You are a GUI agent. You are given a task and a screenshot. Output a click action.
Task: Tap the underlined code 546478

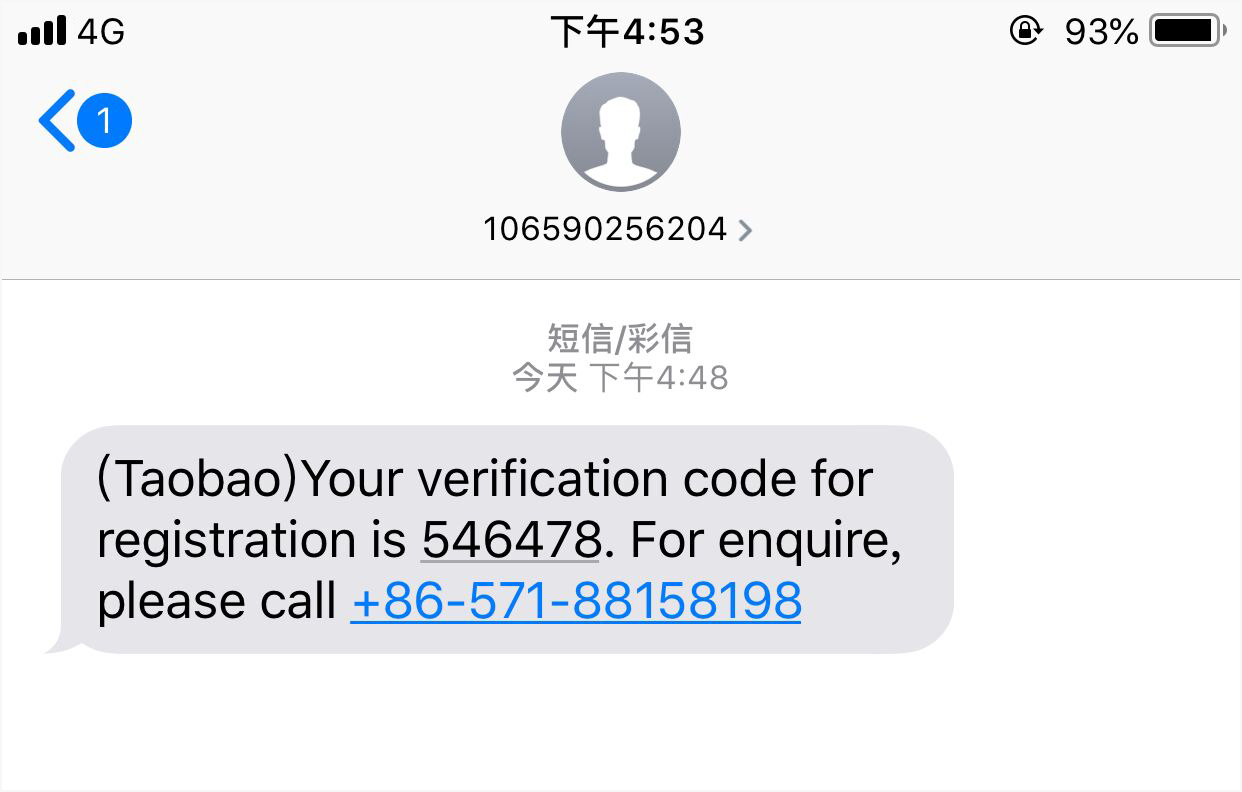pos(510,541)
